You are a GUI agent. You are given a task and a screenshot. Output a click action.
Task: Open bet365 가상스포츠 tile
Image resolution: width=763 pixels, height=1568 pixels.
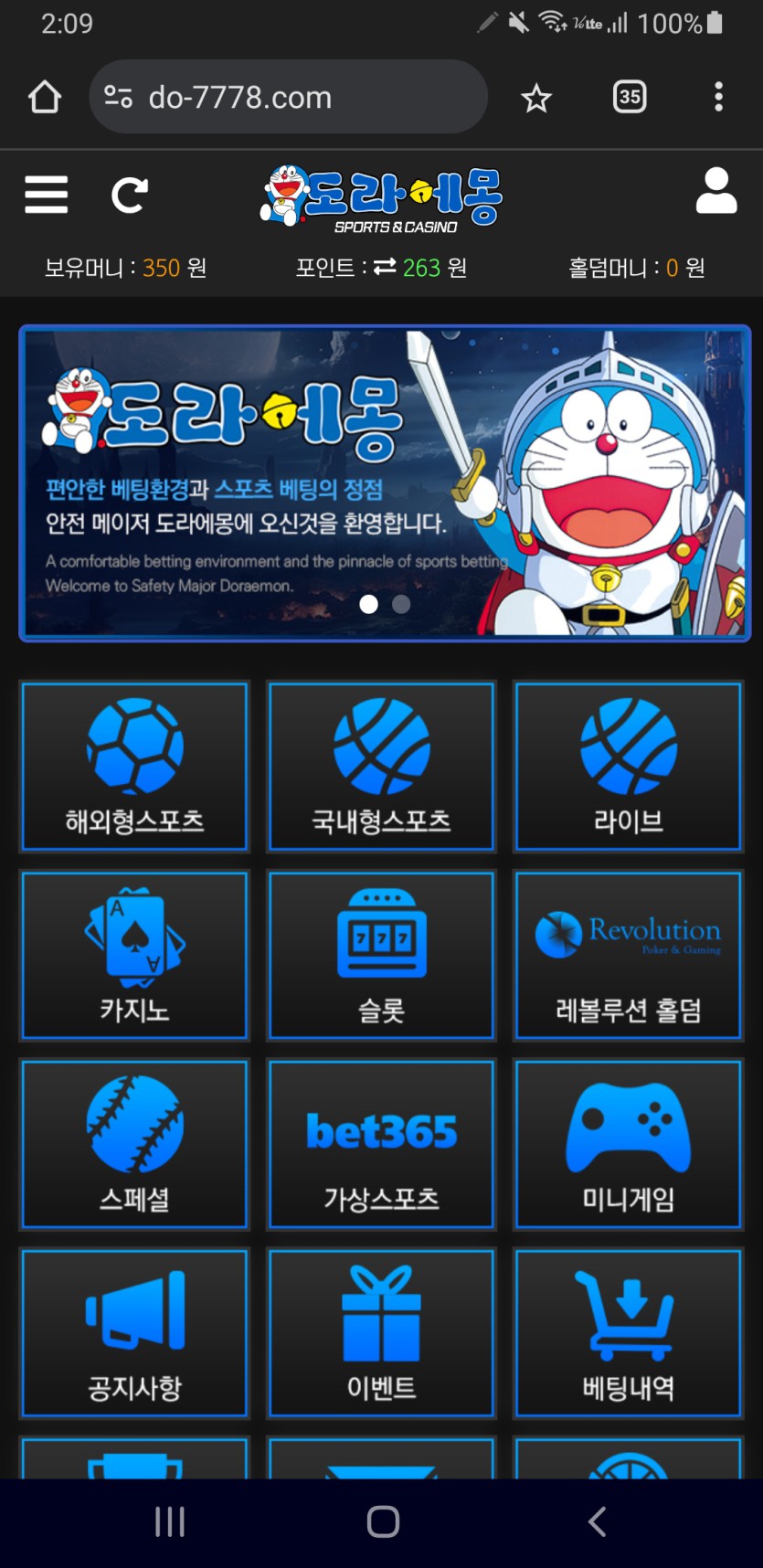point(381,1144)
